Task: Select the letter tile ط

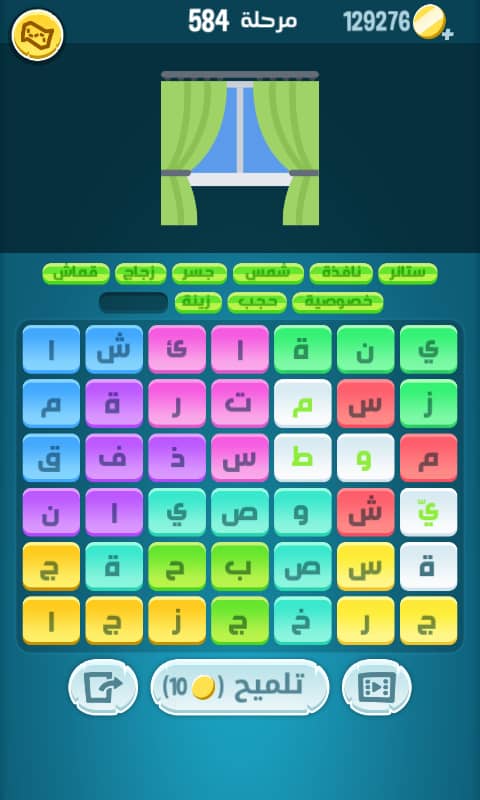Action: [302, 458]
